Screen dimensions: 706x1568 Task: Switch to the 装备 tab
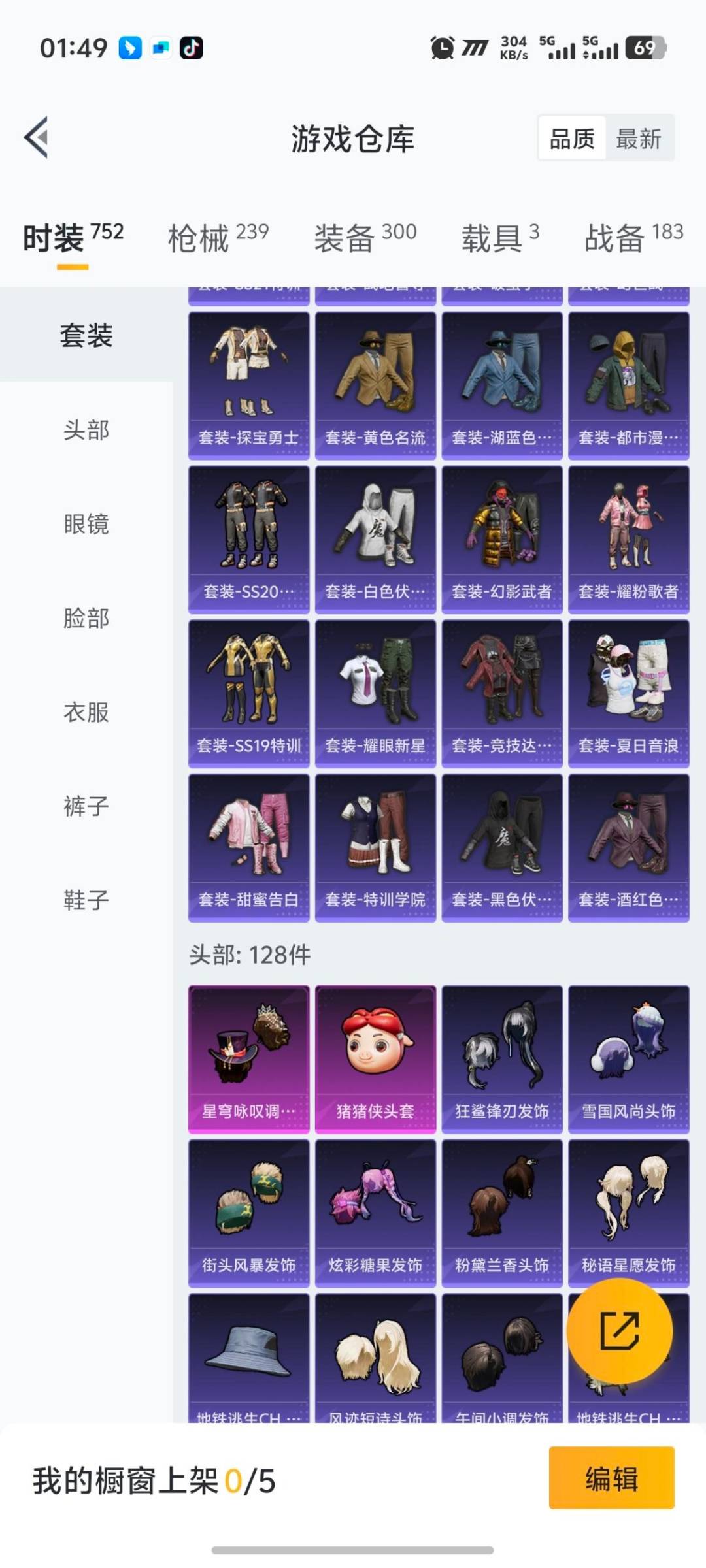pos(365,237)
